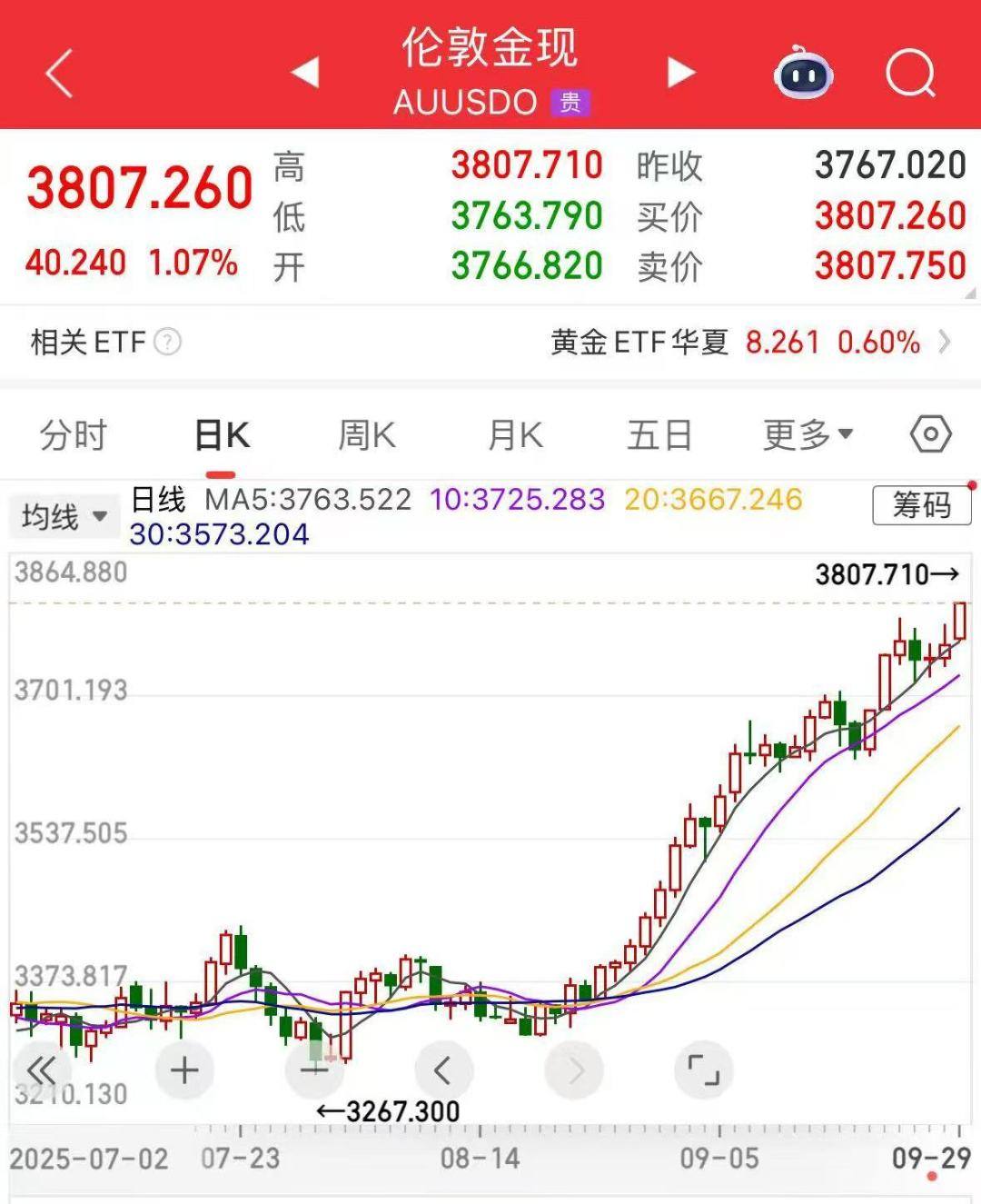
Task: Open the 均线 indicator dropdown
Action: (62, 514)
